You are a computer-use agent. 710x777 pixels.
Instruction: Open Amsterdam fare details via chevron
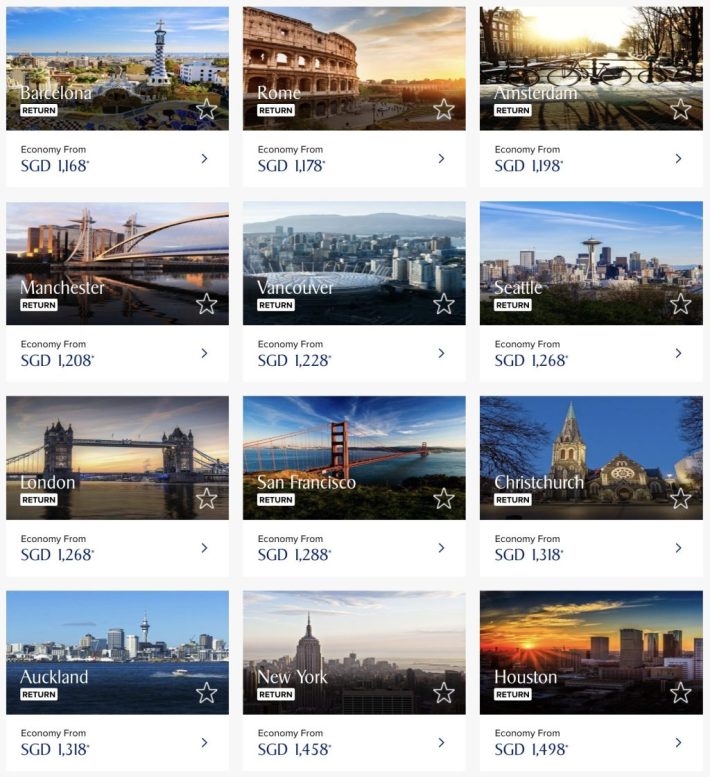click(x=678, y=158)
